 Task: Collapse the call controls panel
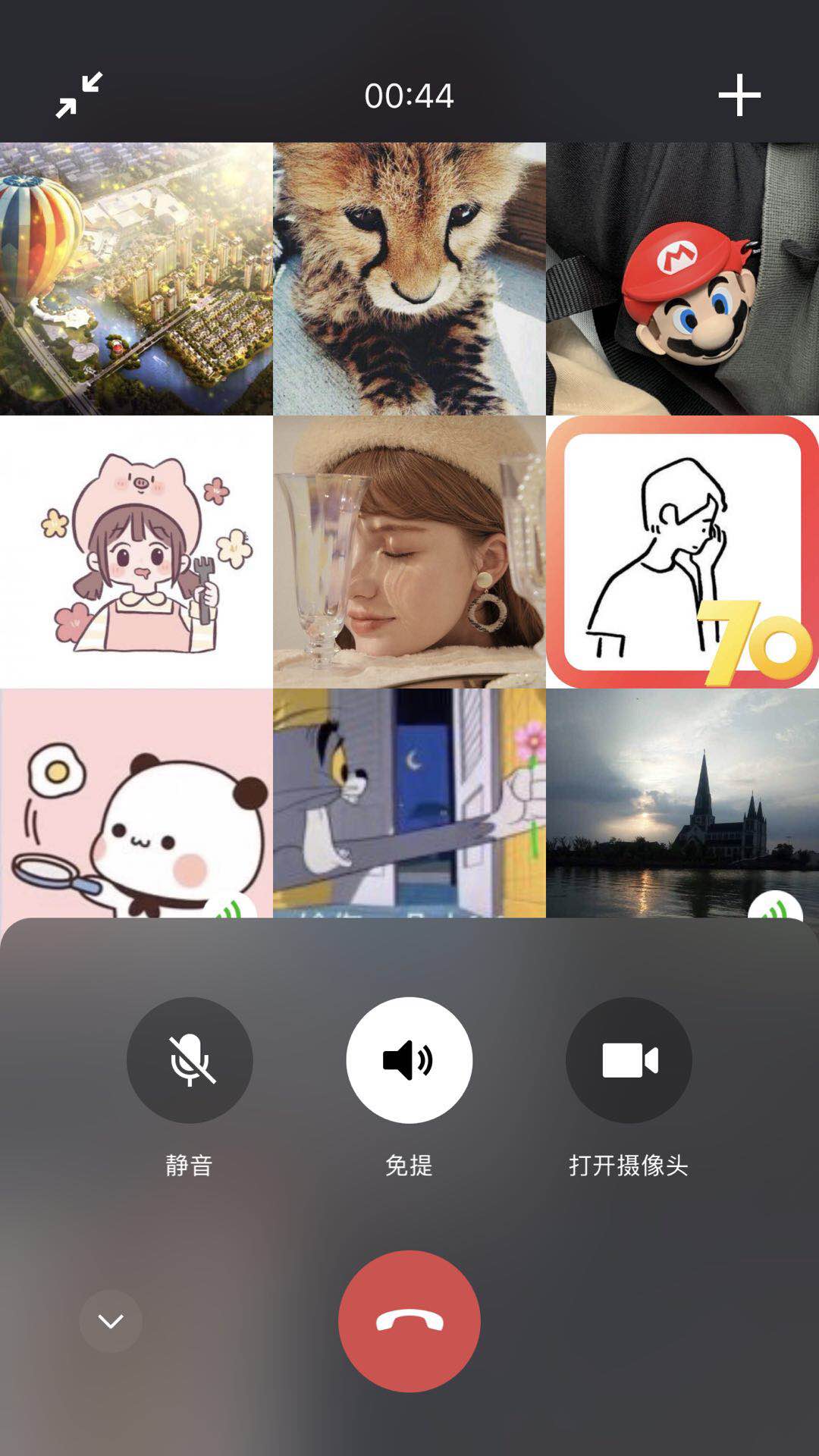click(x=111, y=1321)
